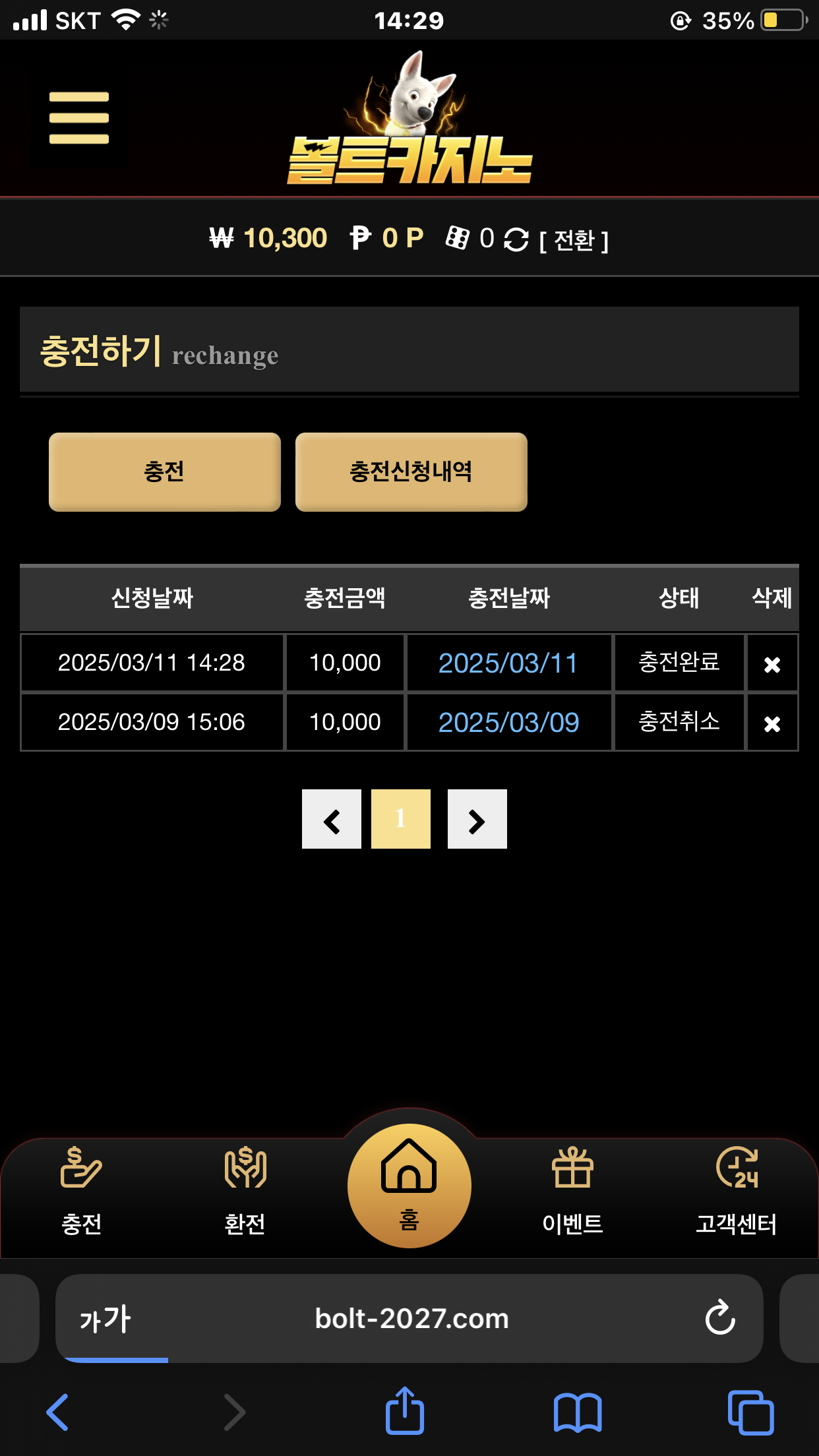Refresh the balance with the sync icon
Screen dimensions: 819x1456
pyautogui.click(x=516, y=239)
